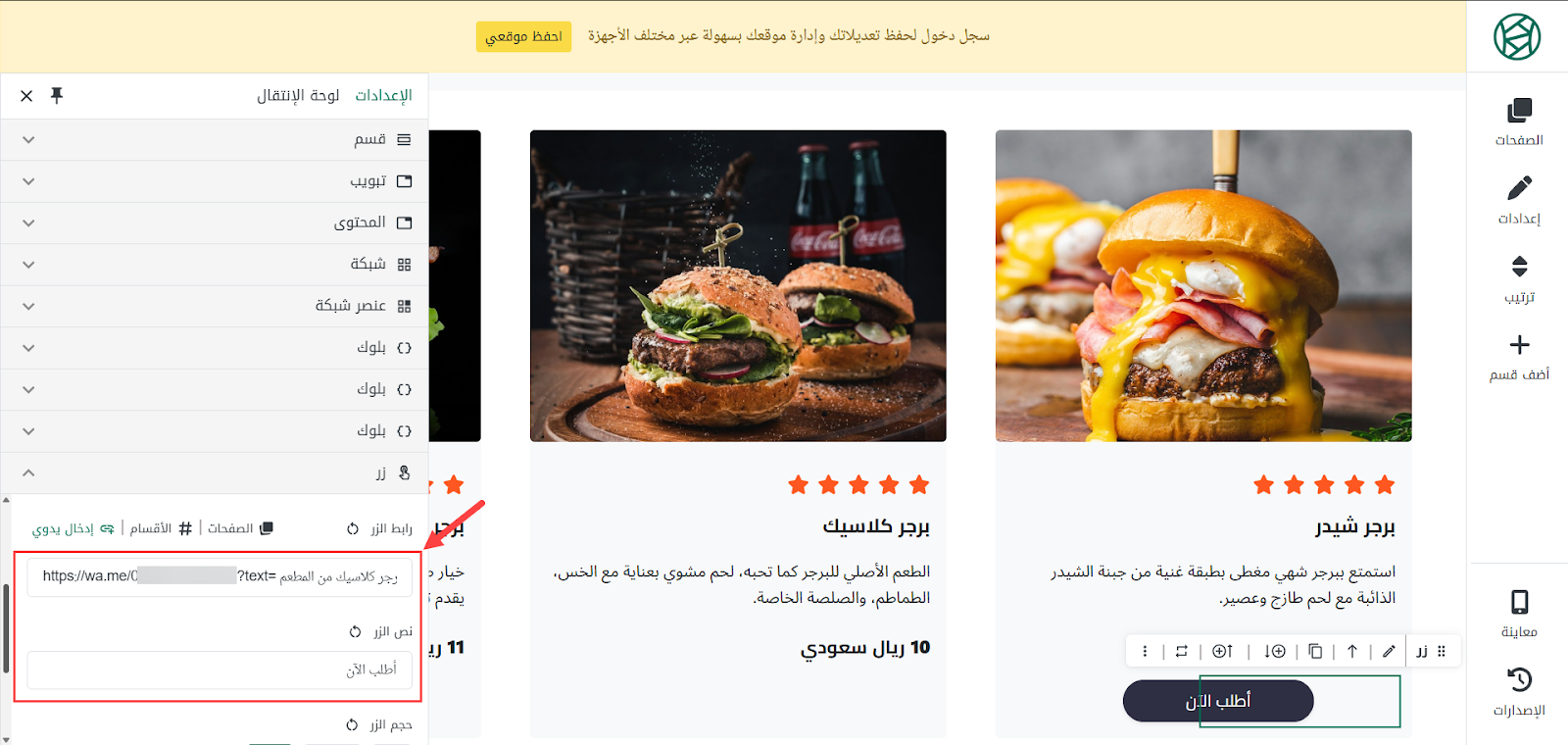
Task: View the الإصدارات version history
Action: click(x=1519, y=692)
